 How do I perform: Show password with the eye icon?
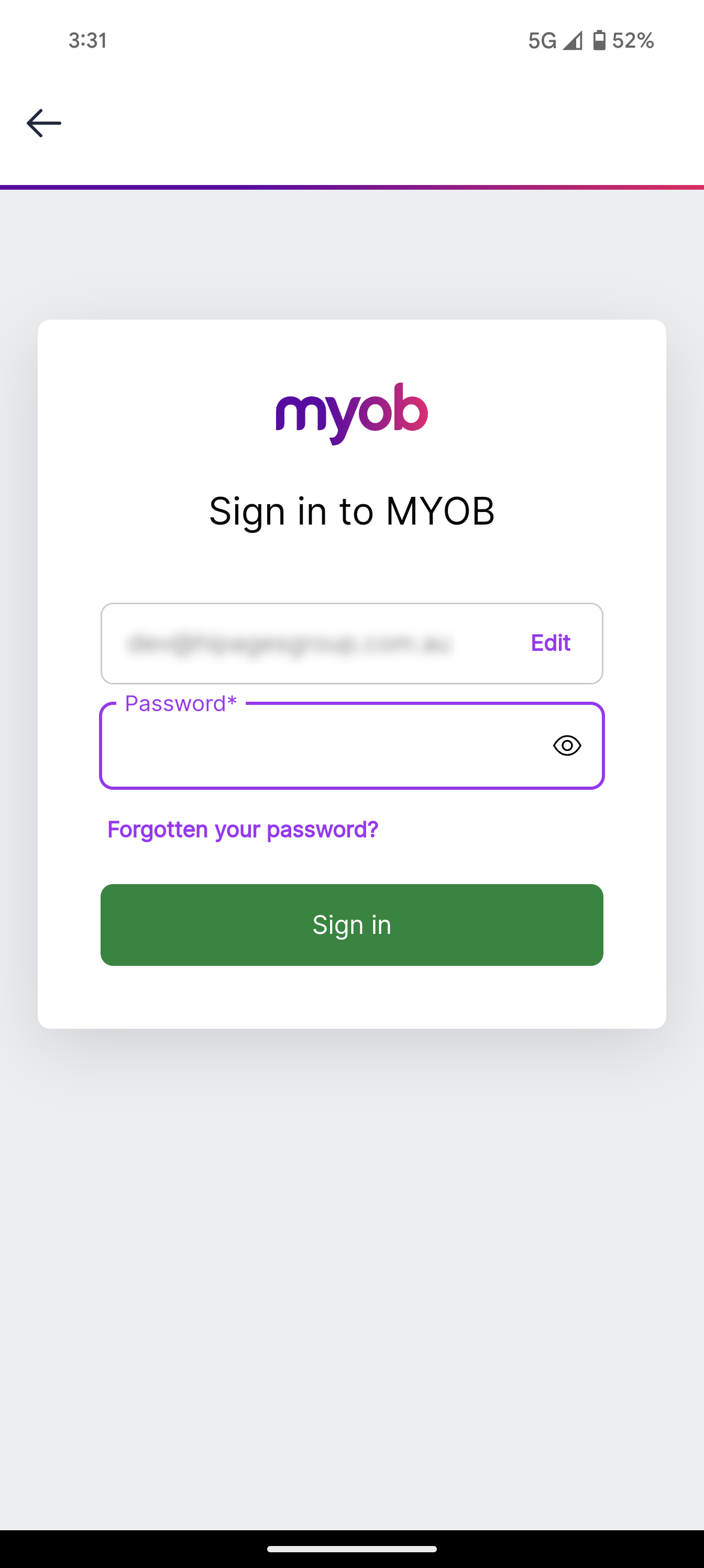[x=566, y=746]
